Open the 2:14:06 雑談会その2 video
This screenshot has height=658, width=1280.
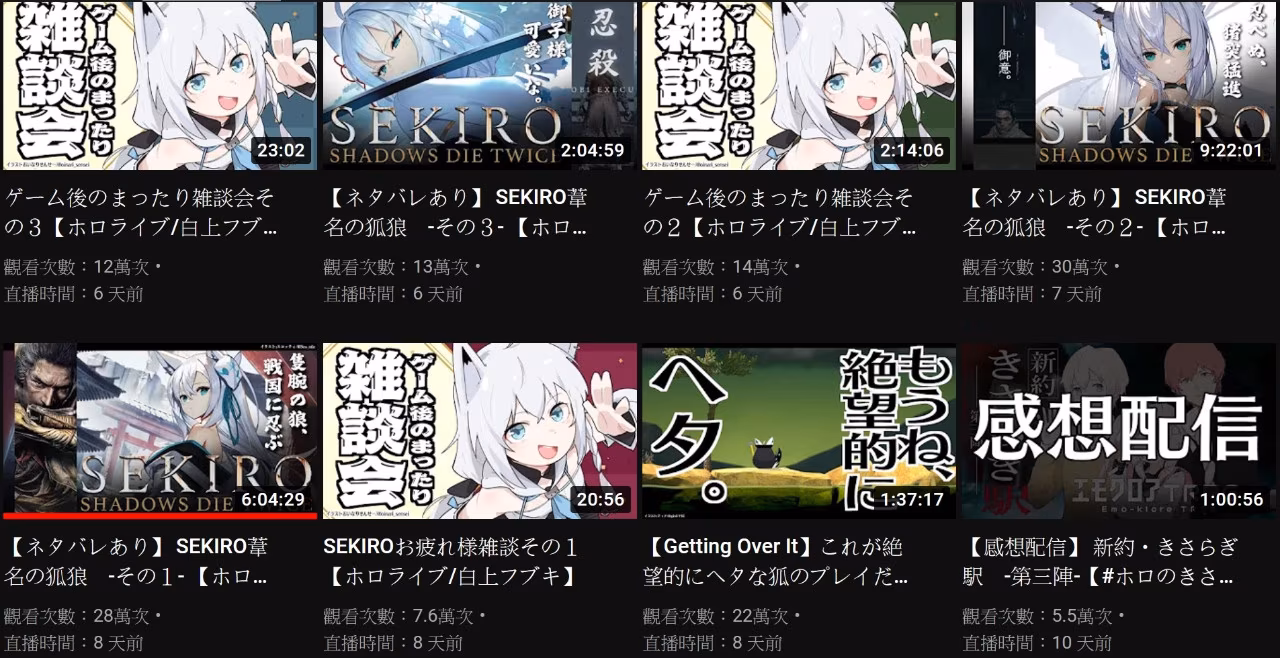798,85
